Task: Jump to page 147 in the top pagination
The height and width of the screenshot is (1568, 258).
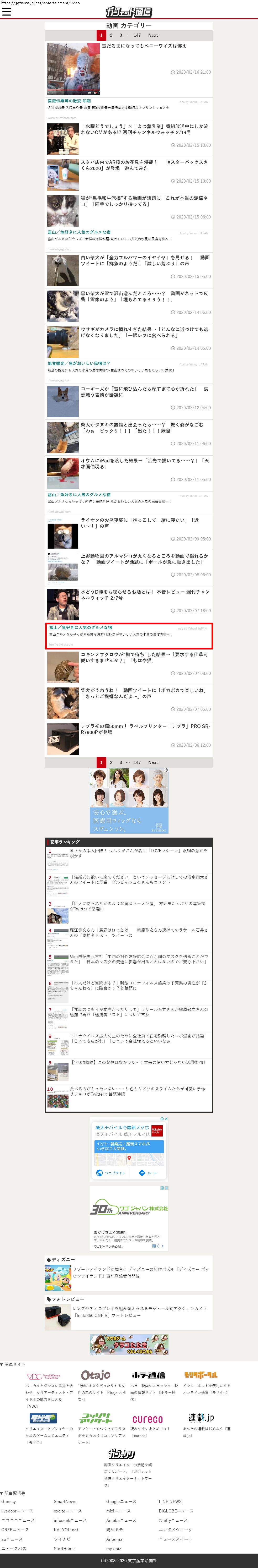Action: pyautogui.click(x=137, y=35)
